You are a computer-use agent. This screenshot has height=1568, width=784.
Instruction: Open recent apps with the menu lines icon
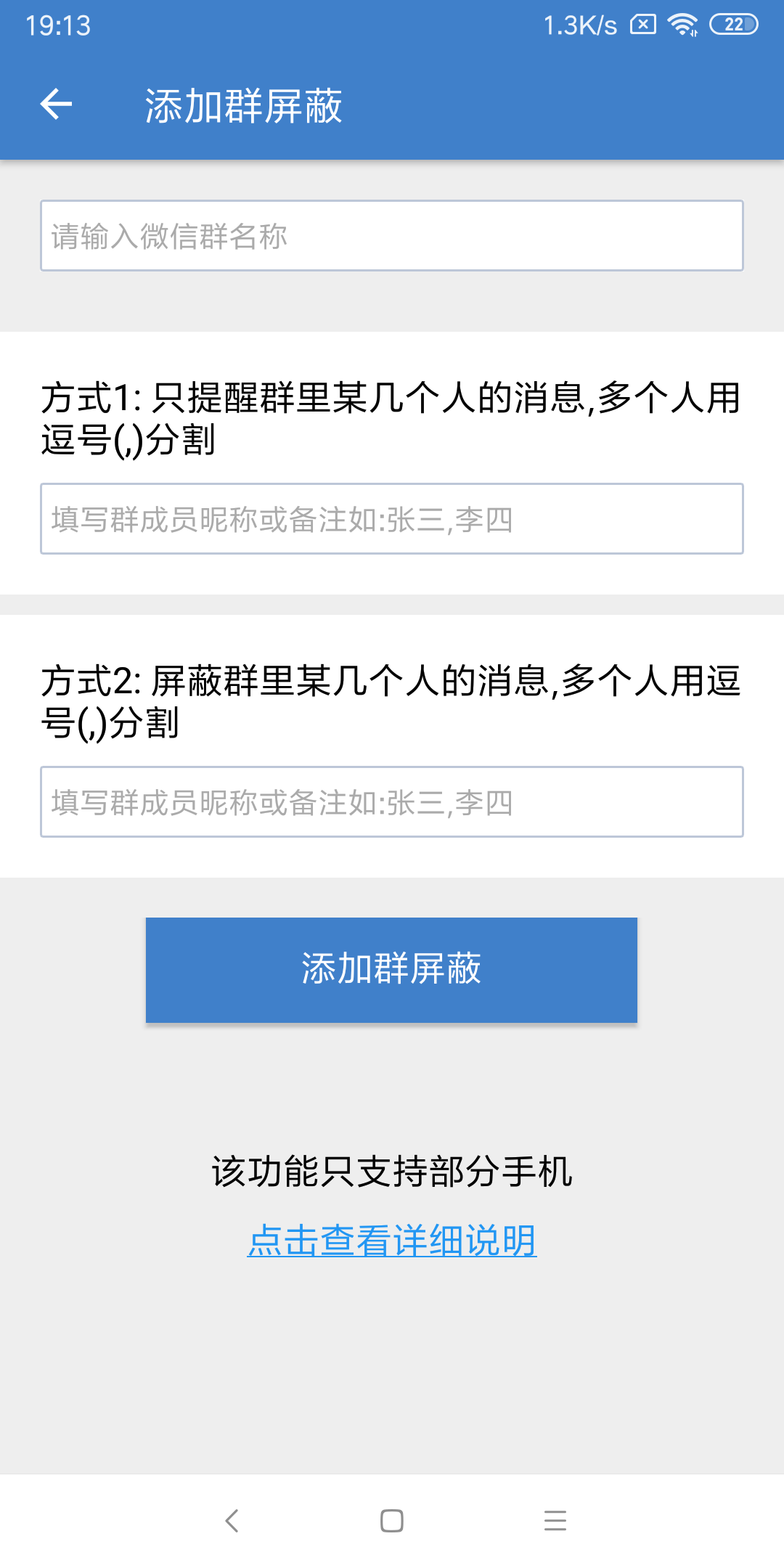coord(555,1522)
